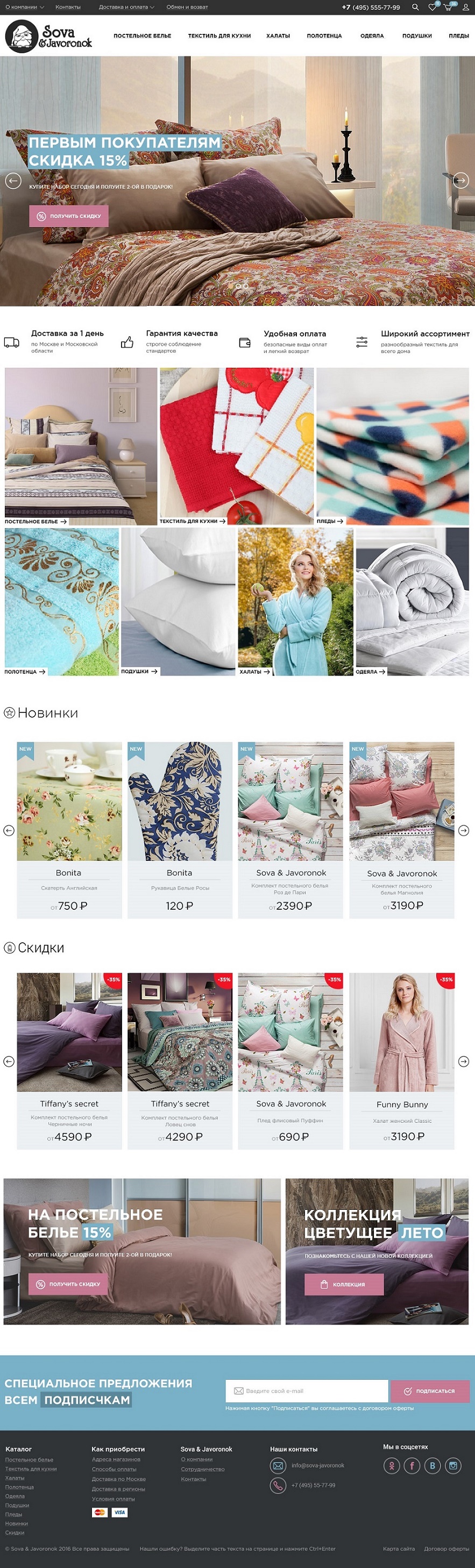The height and width of the screenshot is (1568, 475).
Task: Select the «Подушки» menu item in the header
Action: (x=416, y=36)
